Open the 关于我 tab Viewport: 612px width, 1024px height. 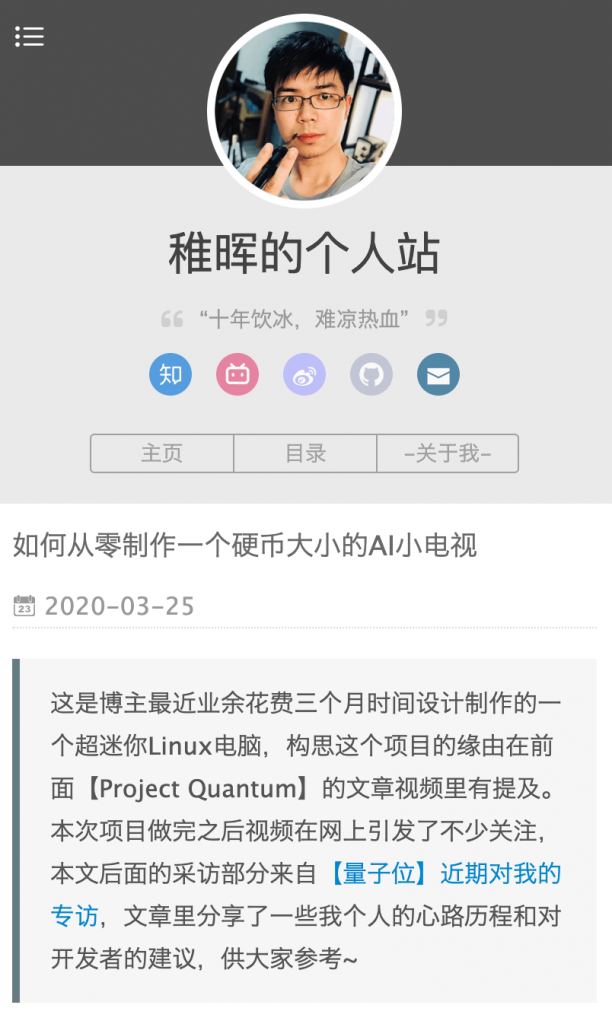[447, 453]
